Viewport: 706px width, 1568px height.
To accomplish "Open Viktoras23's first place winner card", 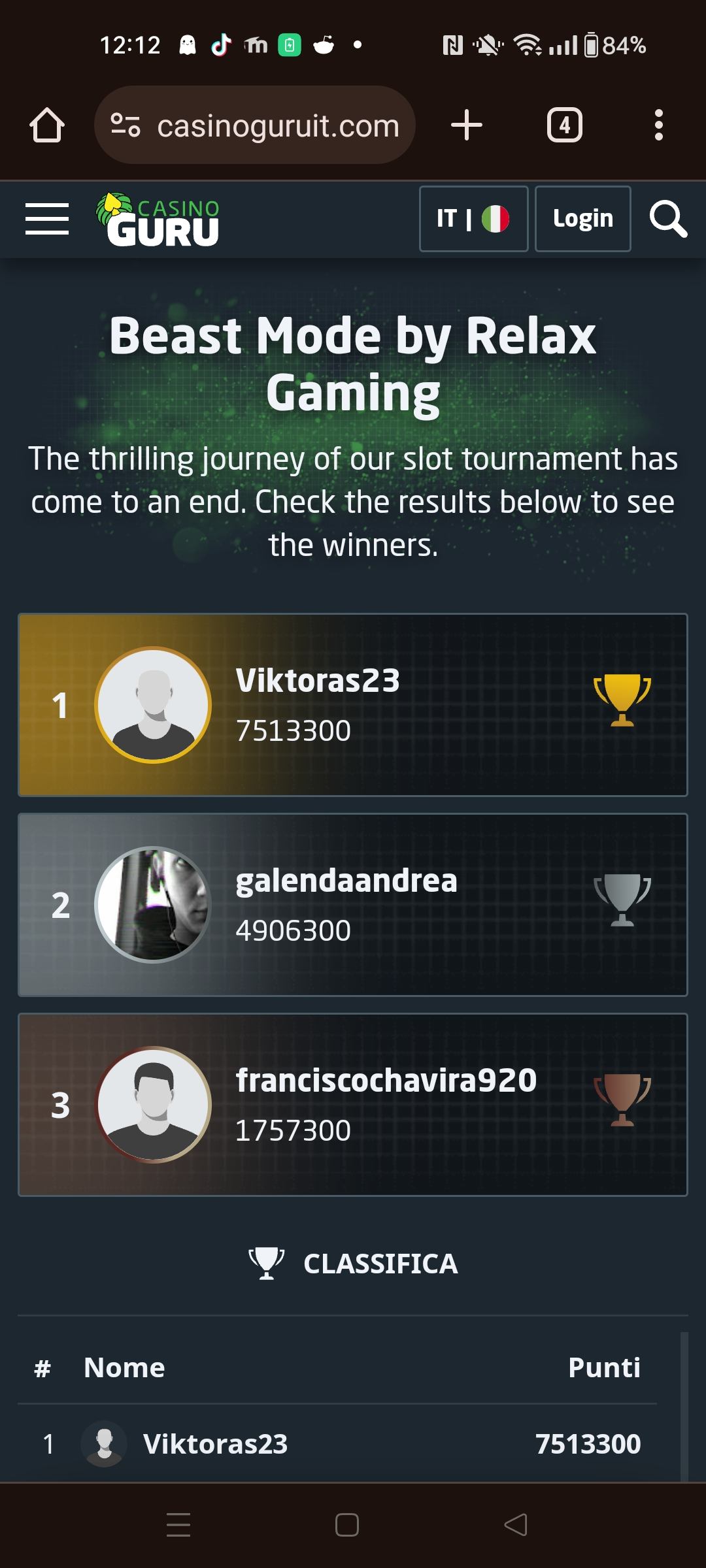I will tap(353, 705).
